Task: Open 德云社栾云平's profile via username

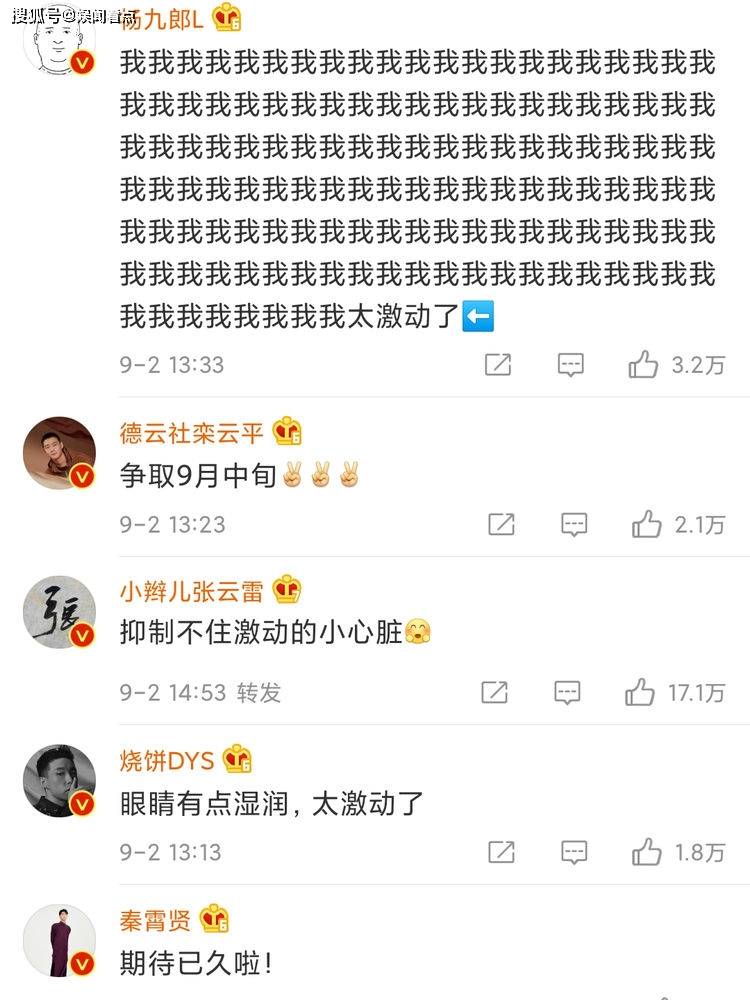Action: 191,432
